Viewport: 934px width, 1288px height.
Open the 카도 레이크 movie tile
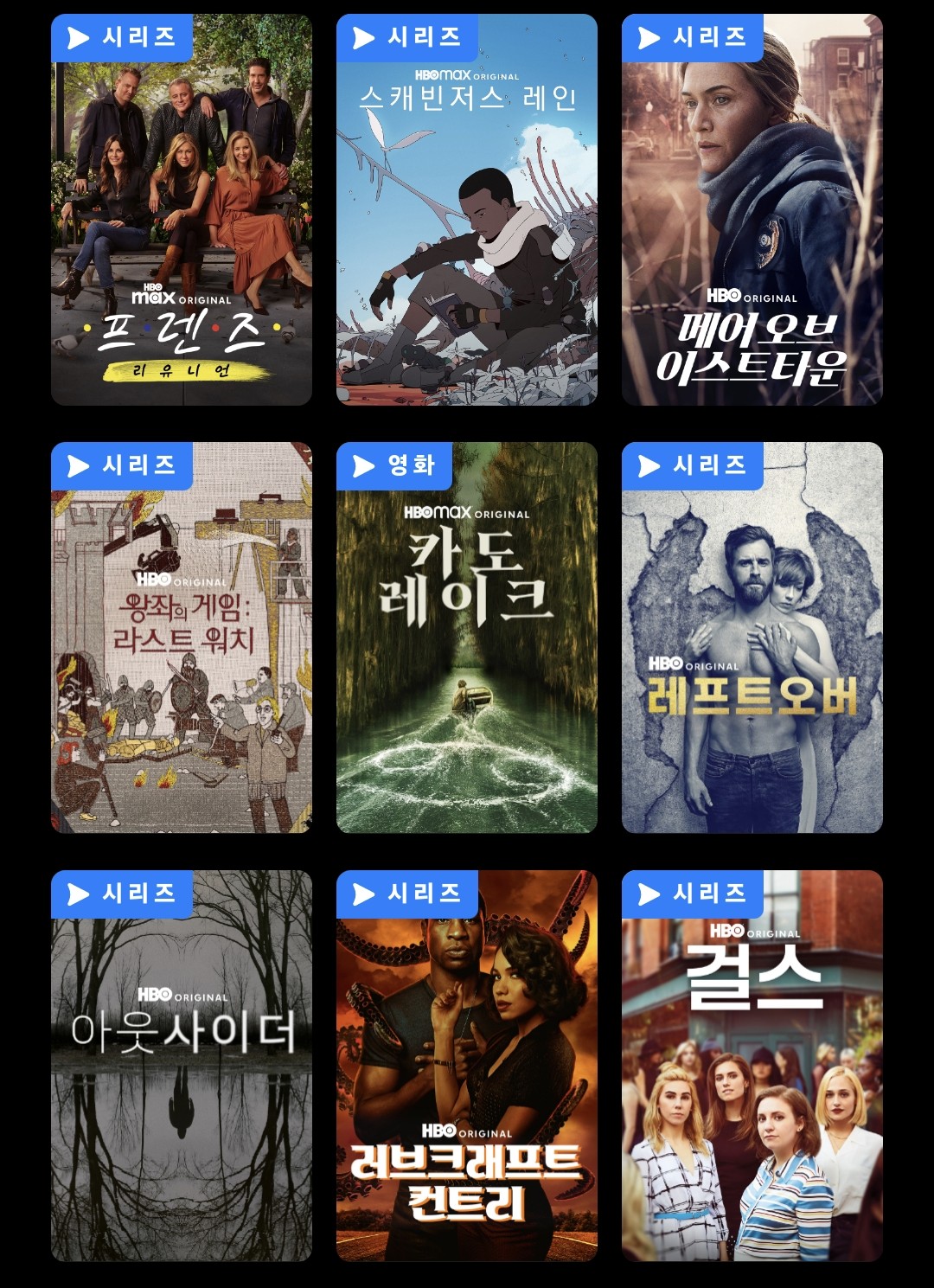(x=467, y=638)
